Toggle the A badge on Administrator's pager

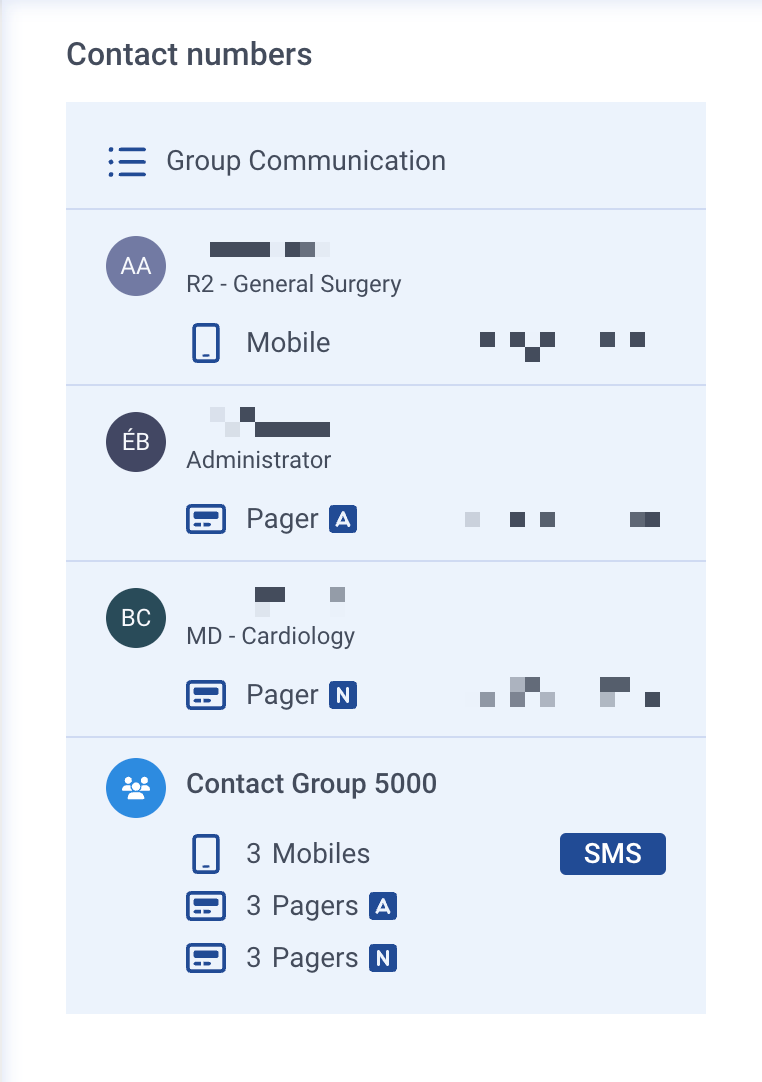[x=341, y=519]
